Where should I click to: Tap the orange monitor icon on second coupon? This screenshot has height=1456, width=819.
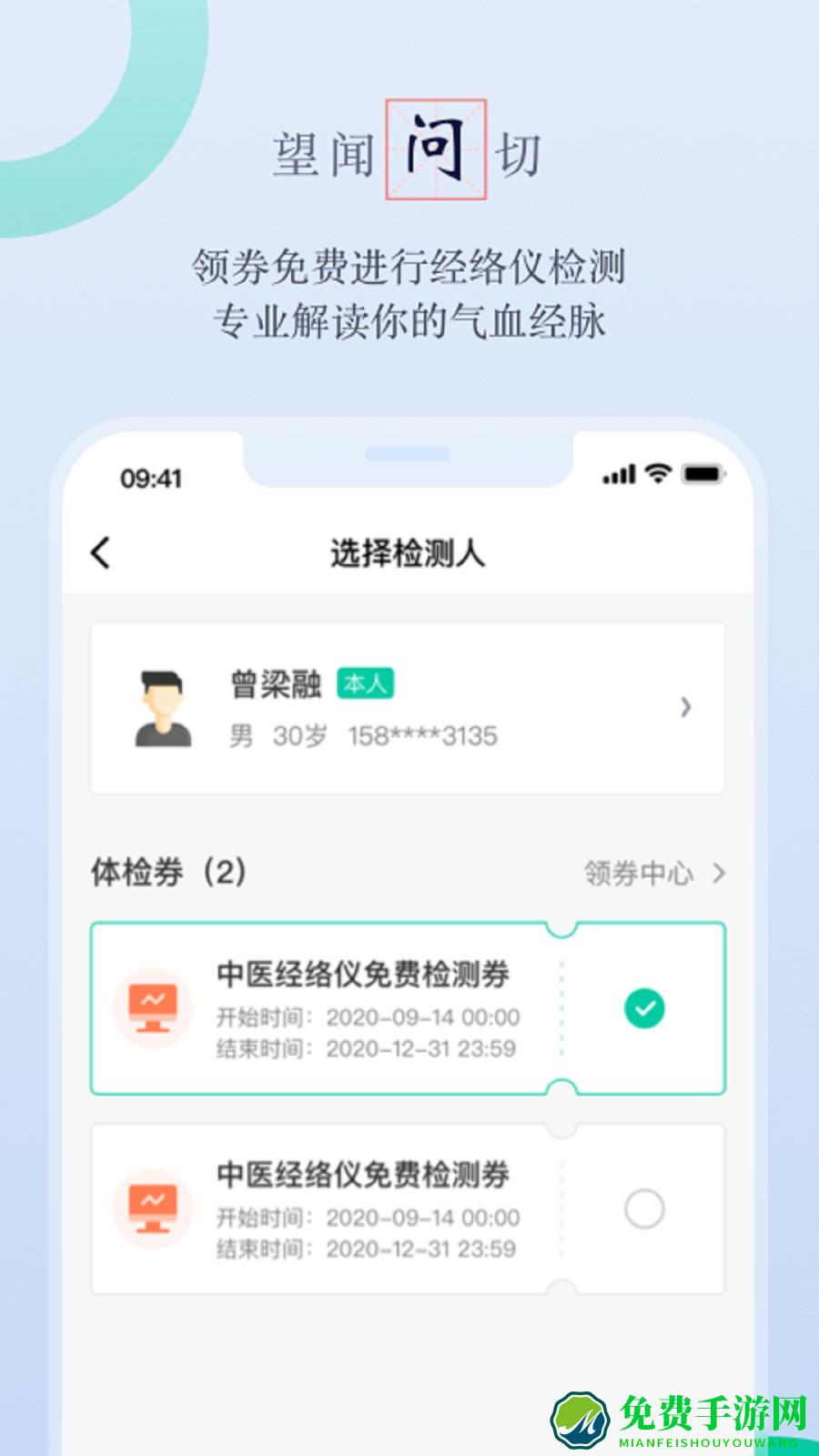pyautogui.click(x=155, y=1210)
